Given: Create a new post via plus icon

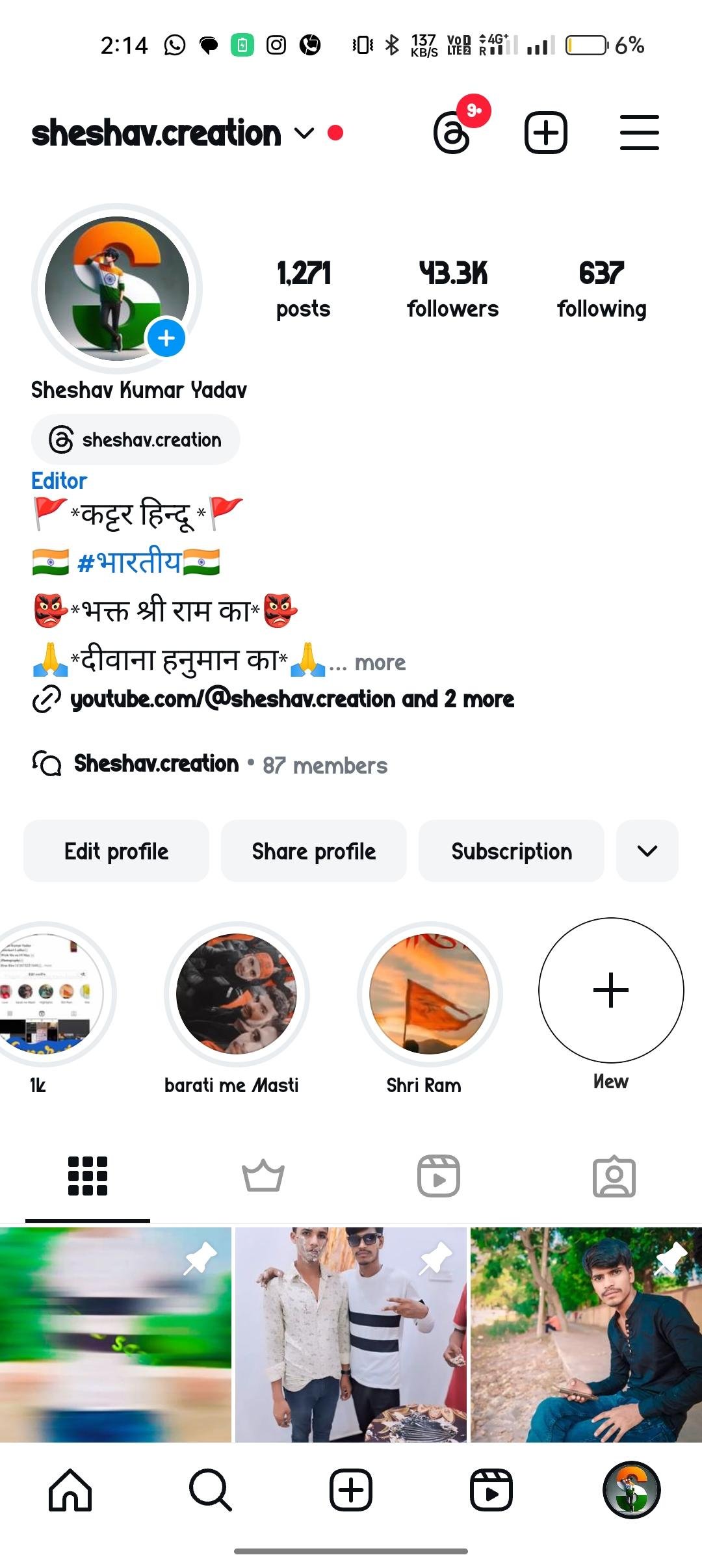Looking at the screenshot, I should [x=546, y=132].
